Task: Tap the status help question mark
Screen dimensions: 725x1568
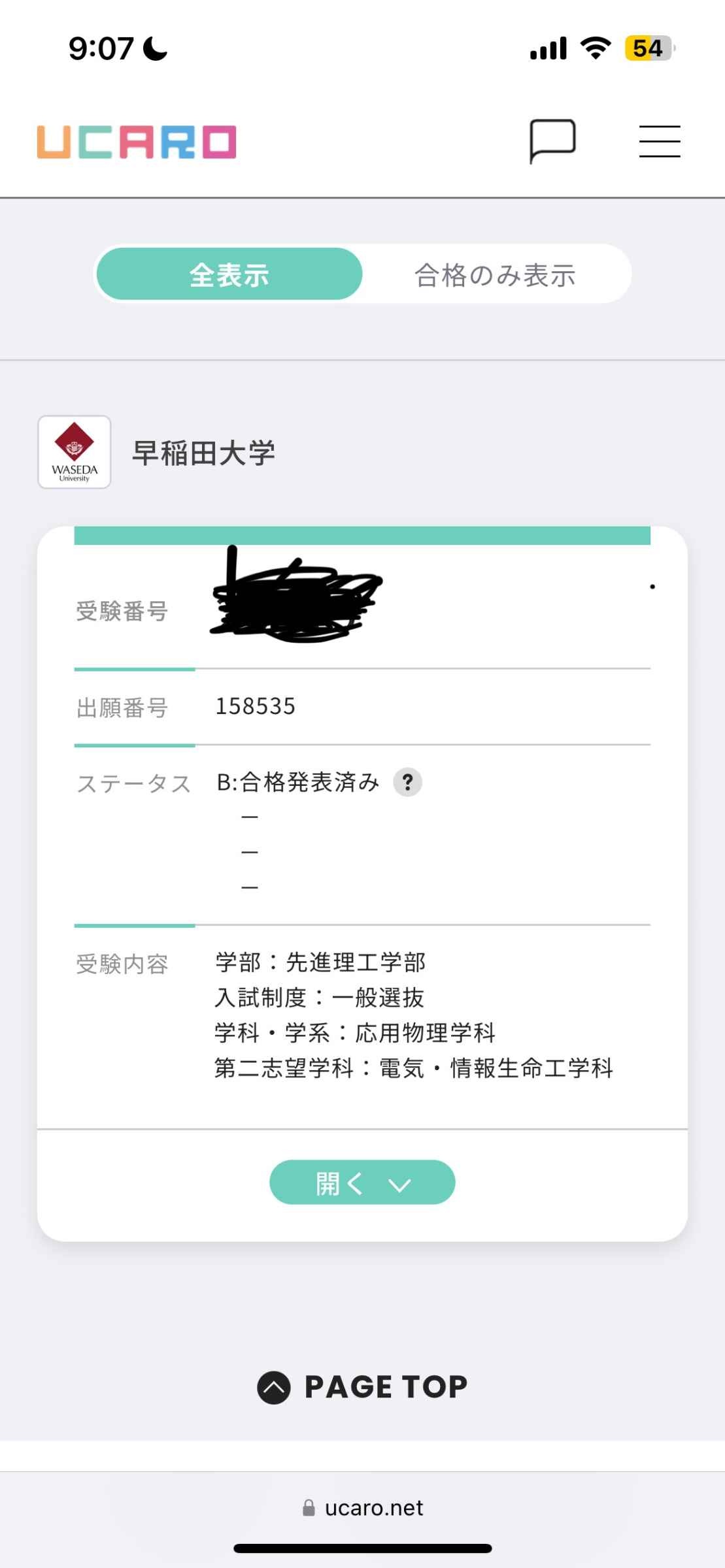Action: (x=407, y=782)
